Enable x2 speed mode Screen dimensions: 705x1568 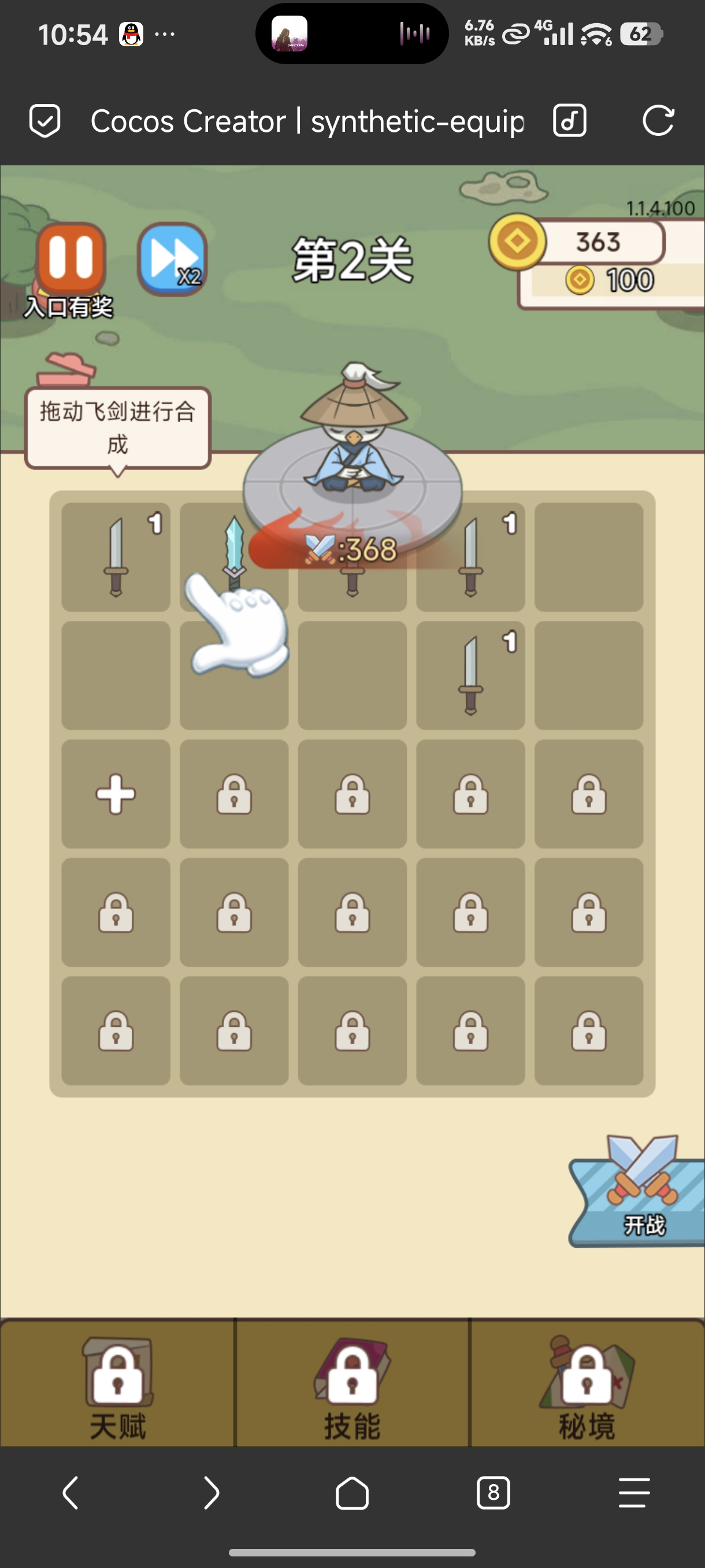[172, 258]
